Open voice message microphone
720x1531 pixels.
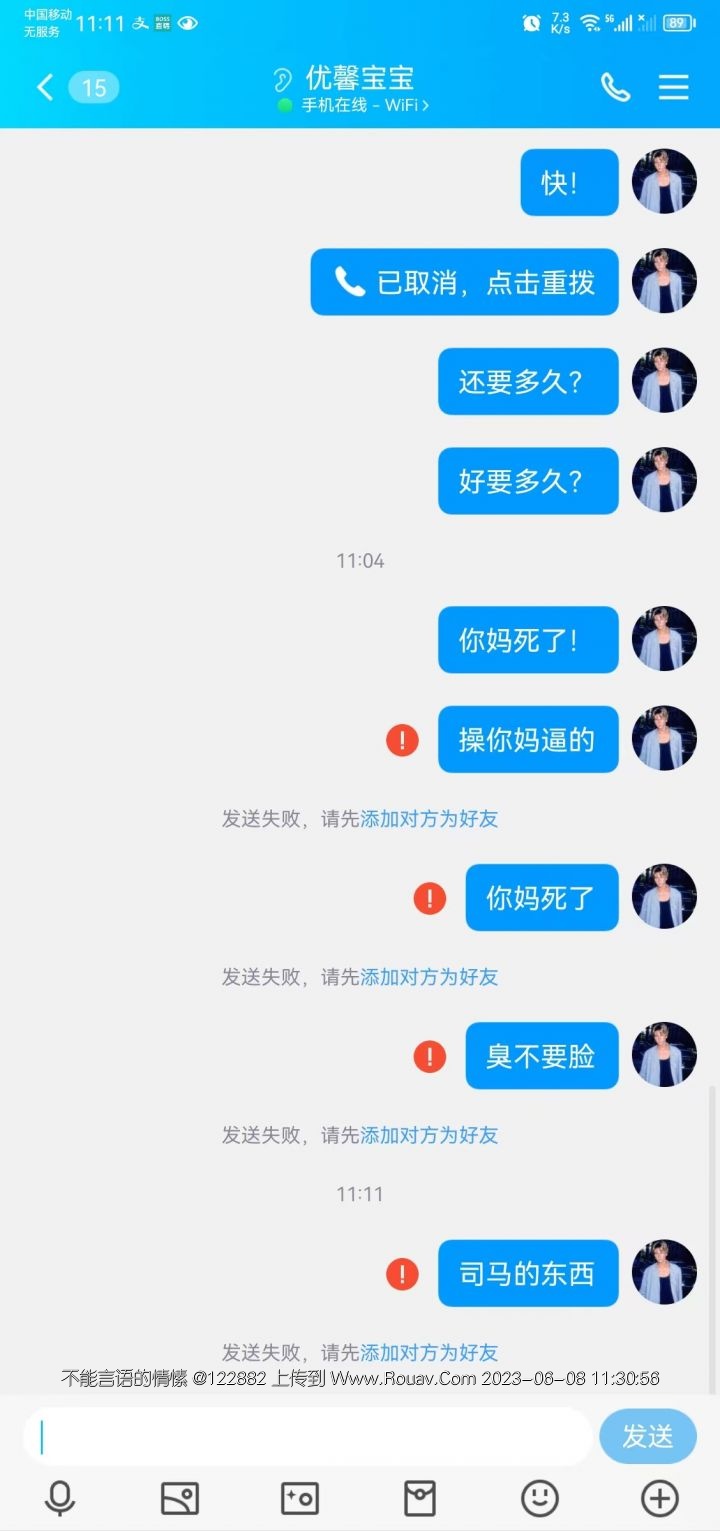point(60,1498)
